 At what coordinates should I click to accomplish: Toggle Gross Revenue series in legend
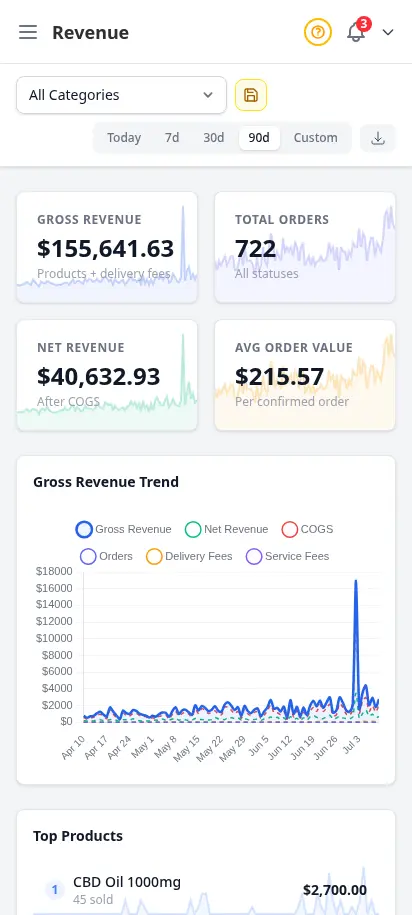[124, 529]
